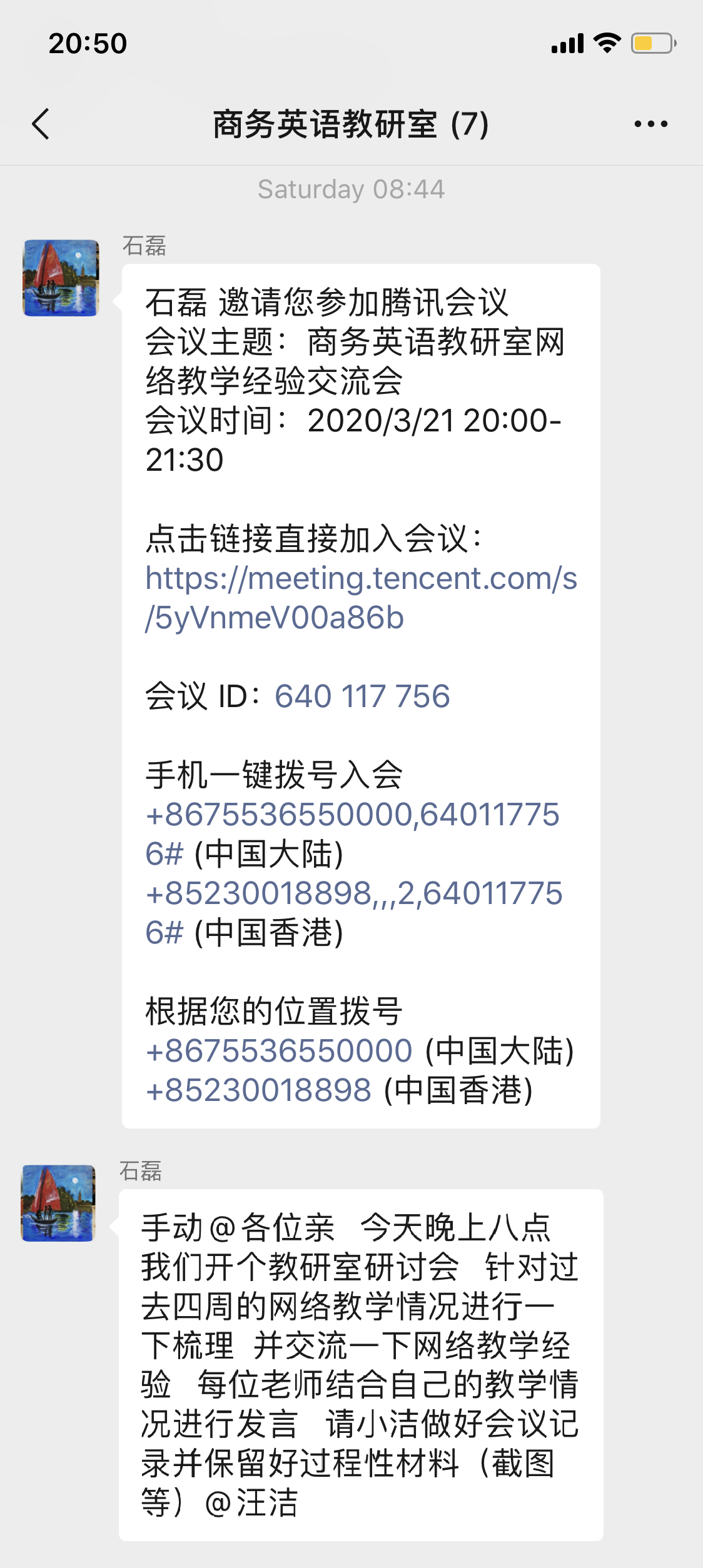Tap meeting ID 640 117 756
This screenshot has height=1568, width=703.
(x=362, y=696)
